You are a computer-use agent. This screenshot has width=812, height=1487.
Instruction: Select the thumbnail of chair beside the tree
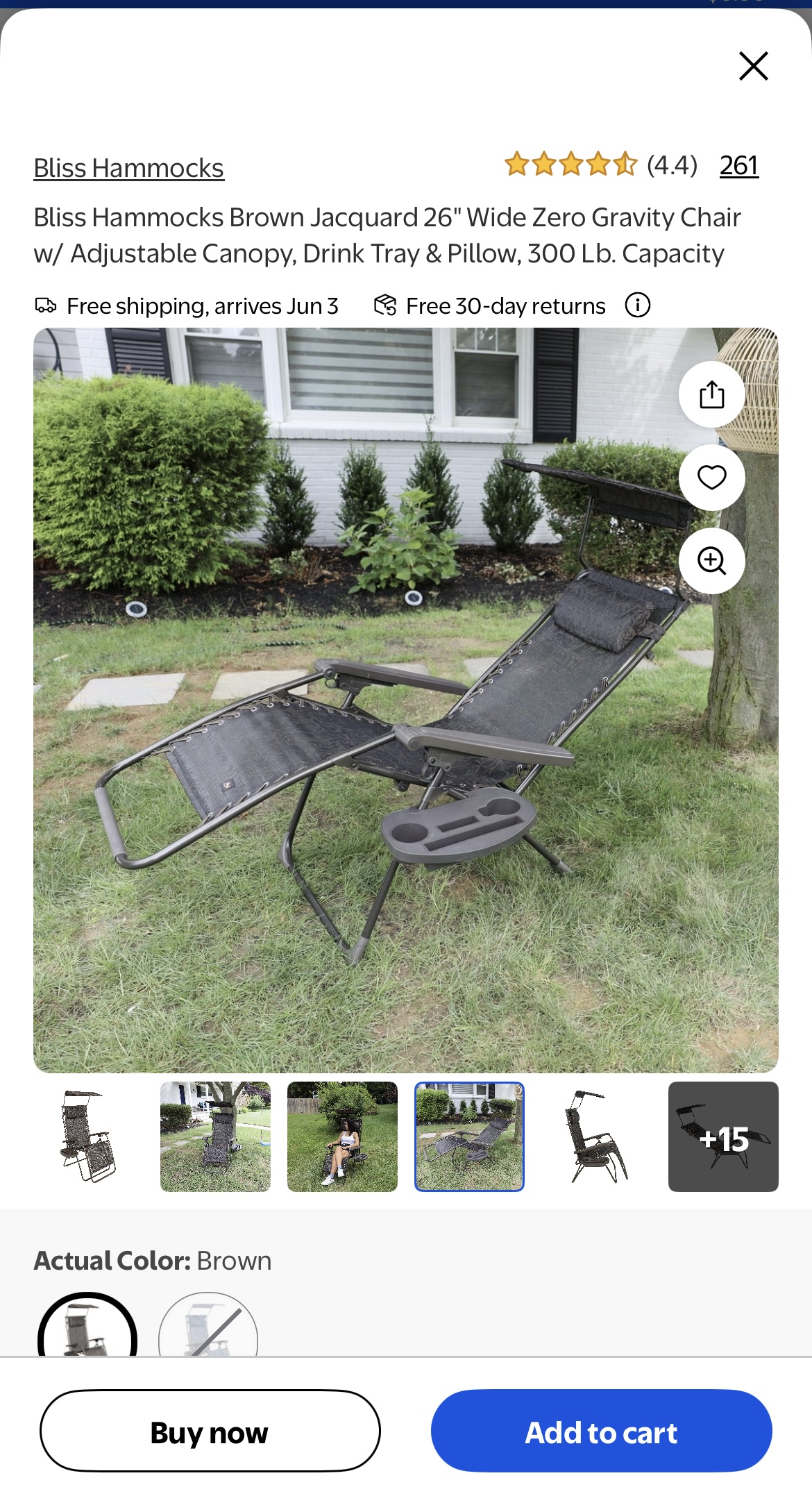215,1136
